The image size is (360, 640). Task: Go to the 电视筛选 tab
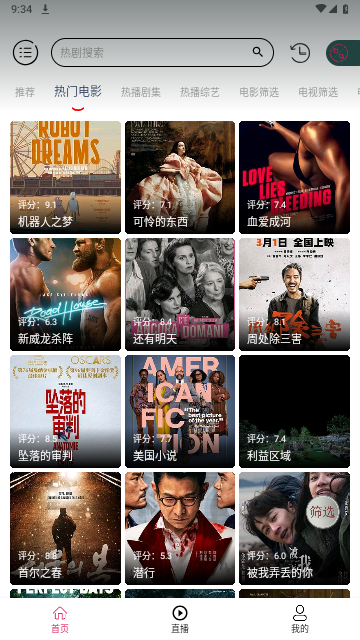pyautogui.click(x=318, y=92)
